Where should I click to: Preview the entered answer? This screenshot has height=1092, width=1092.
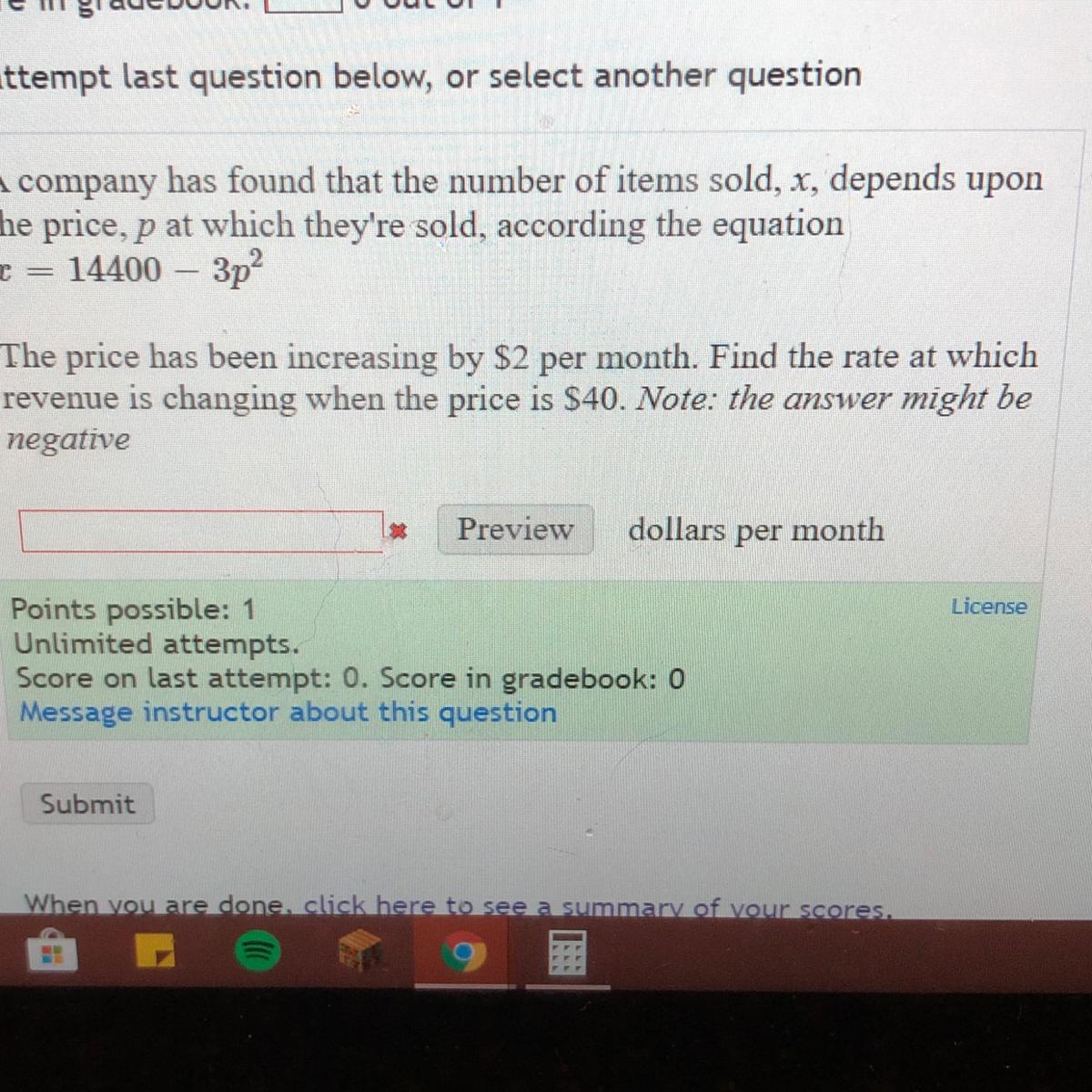[x=515, y=529]
